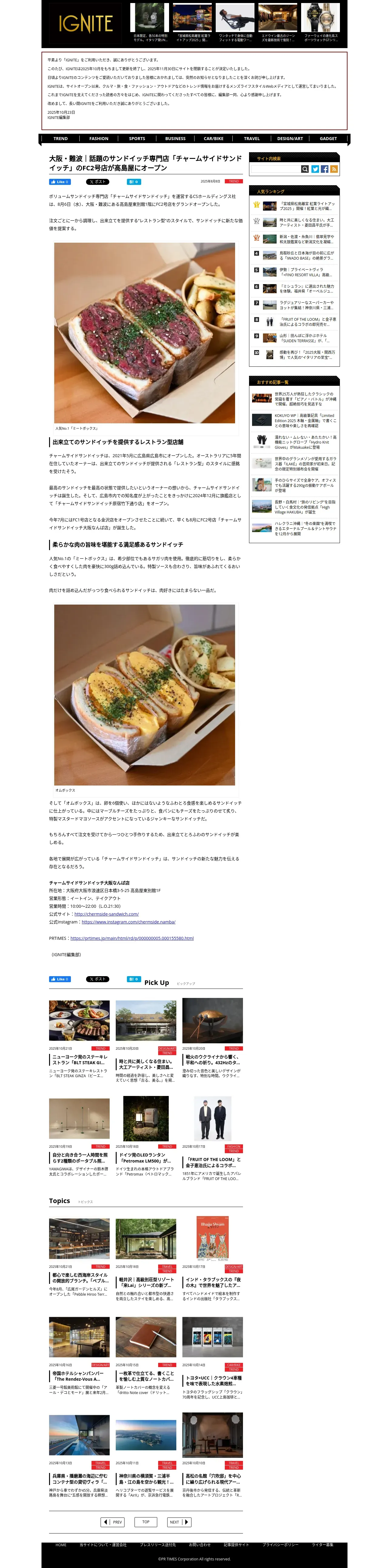This screenshot has height=1568, width=389.
Task: Tap the magnifier search button
Action: click(305, 169)
